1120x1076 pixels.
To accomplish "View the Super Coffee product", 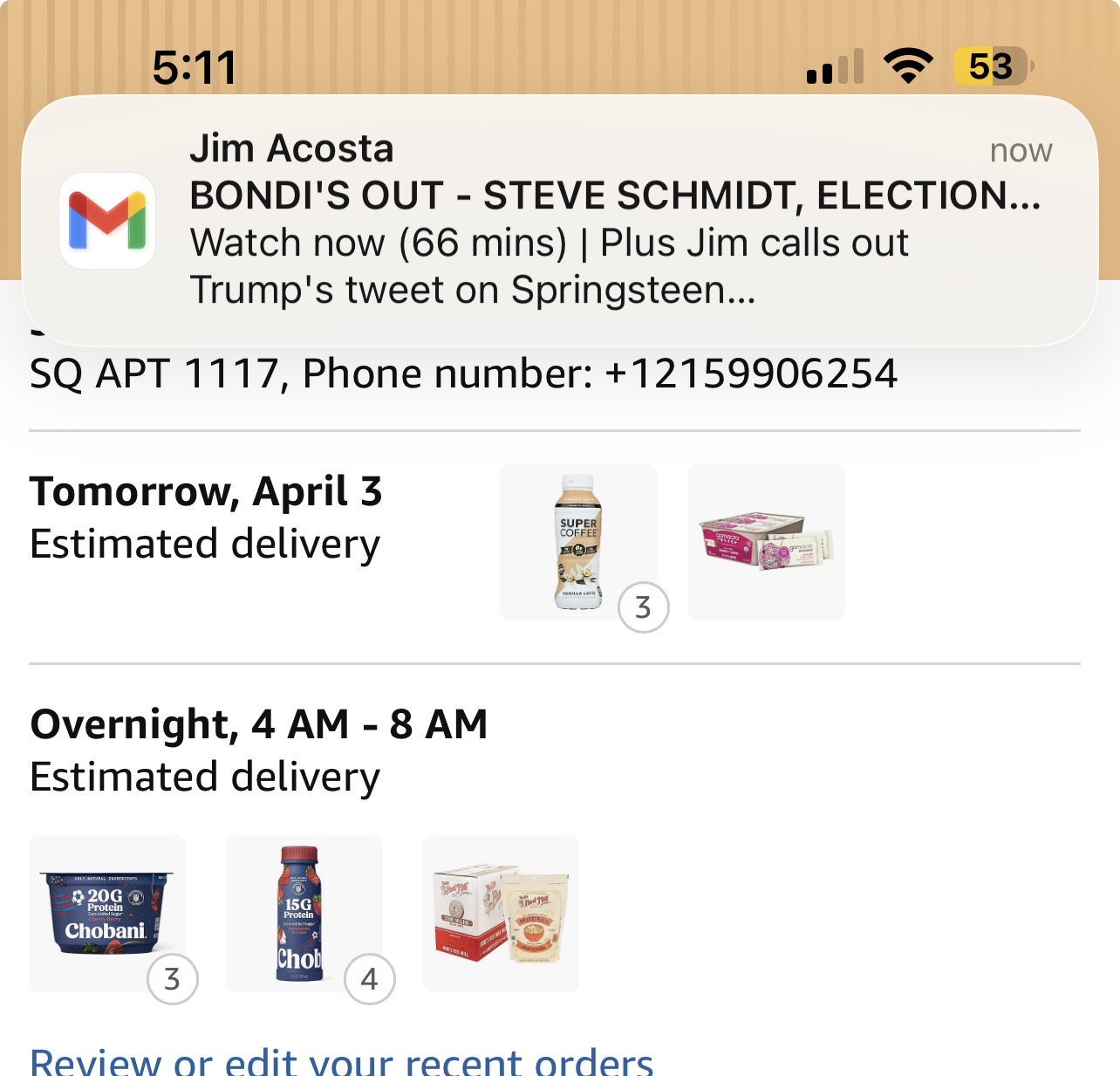I will tap(578, 542).
